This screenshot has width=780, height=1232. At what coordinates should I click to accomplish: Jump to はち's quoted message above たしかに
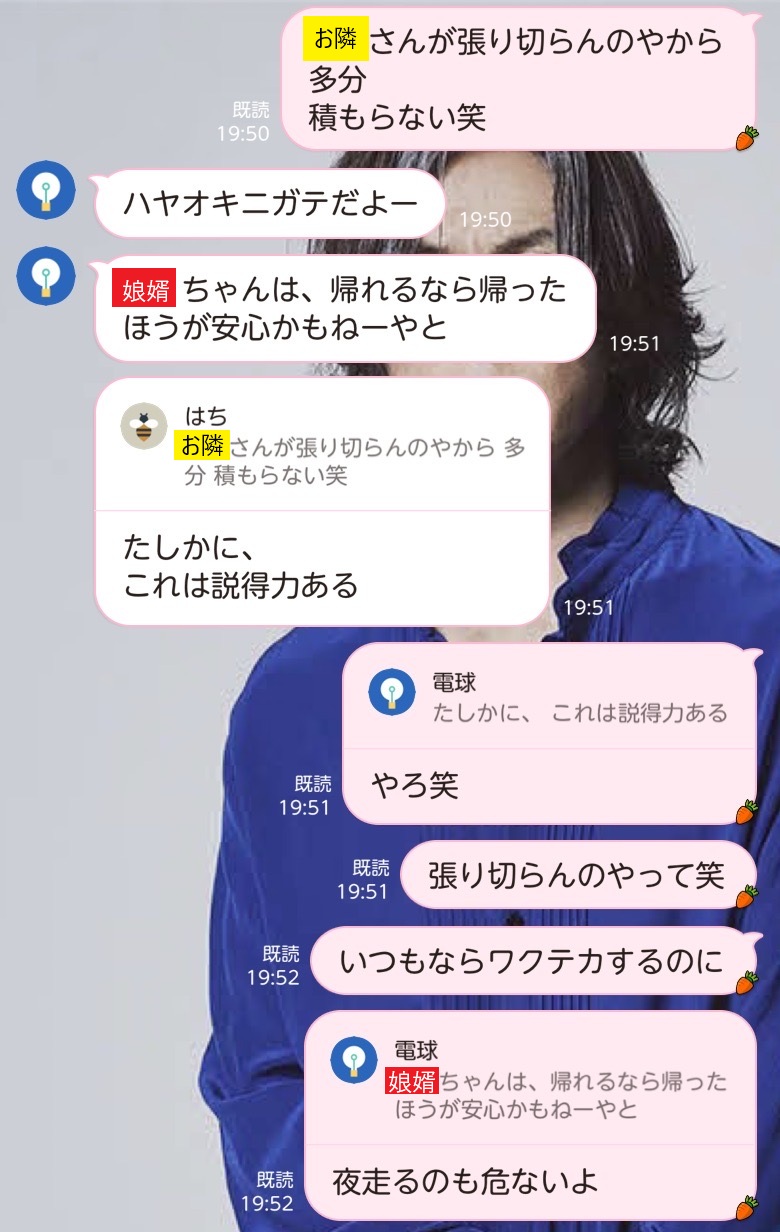point(322,446)
